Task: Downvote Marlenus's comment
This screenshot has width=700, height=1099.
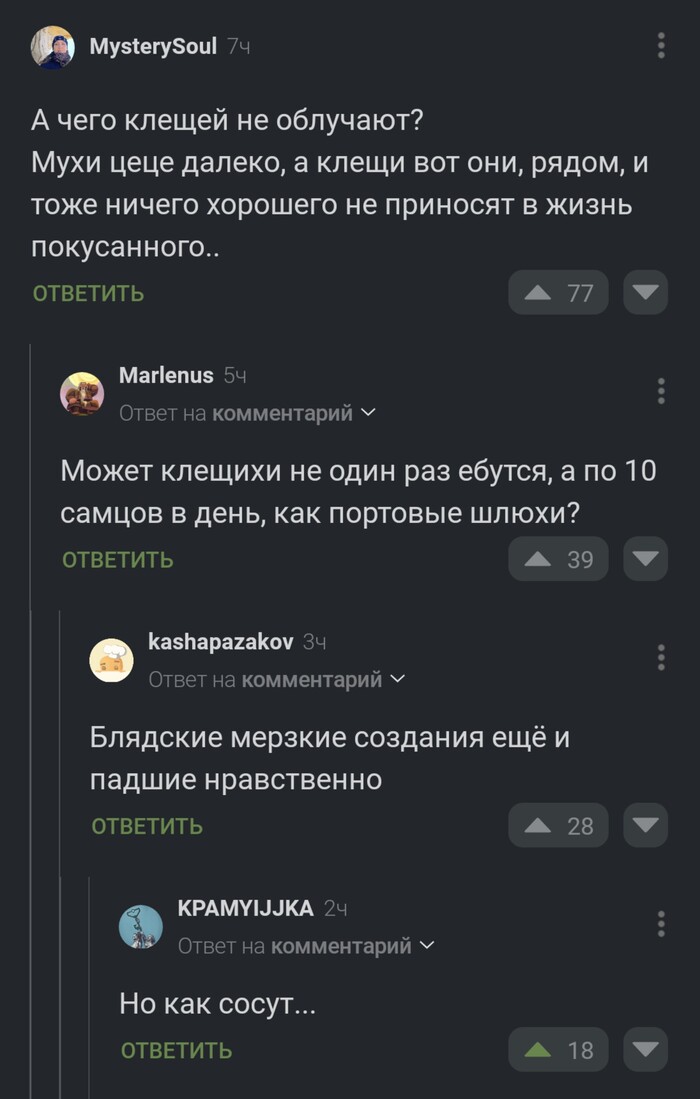Action: click(646, 559)
